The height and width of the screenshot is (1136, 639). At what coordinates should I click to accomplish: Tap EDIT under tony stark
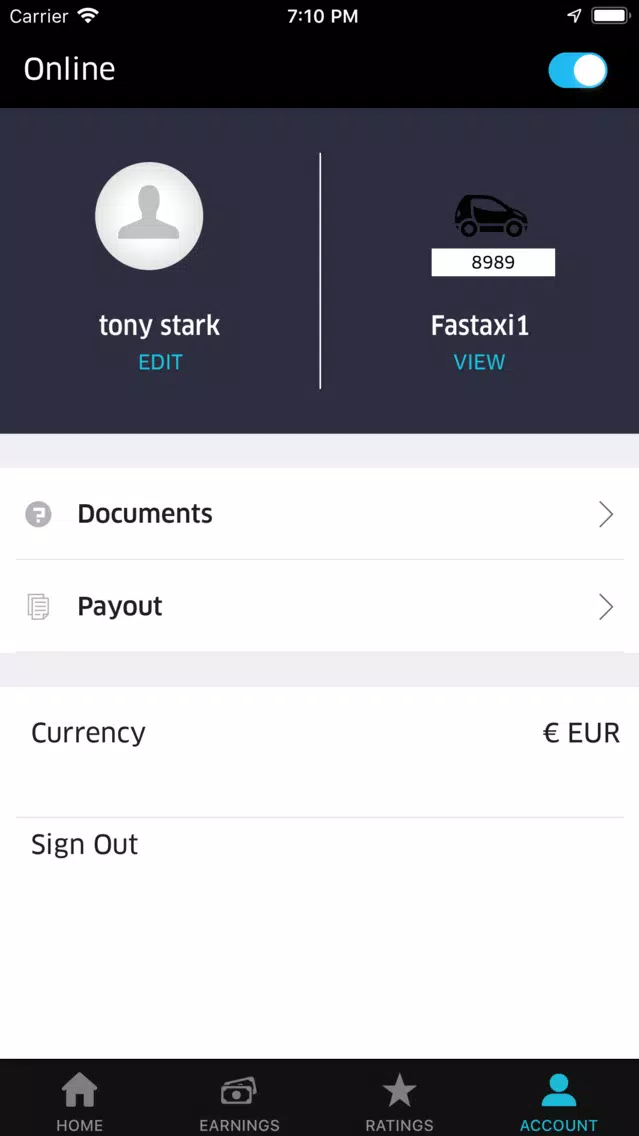(160, 362)
